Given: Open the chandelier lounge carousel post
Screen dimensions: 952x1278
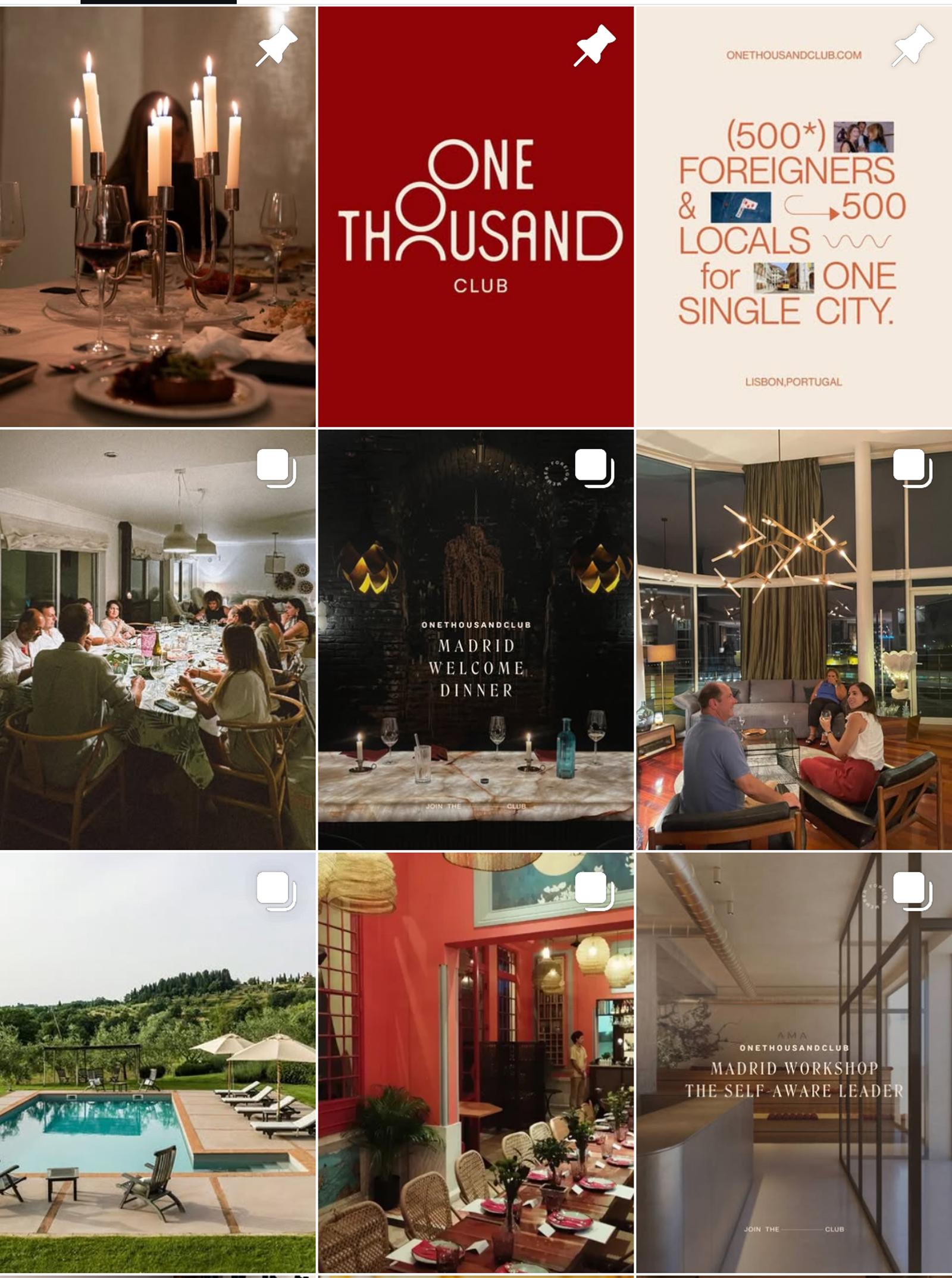Looking at the screenshot, I should (x=794, y=640).
